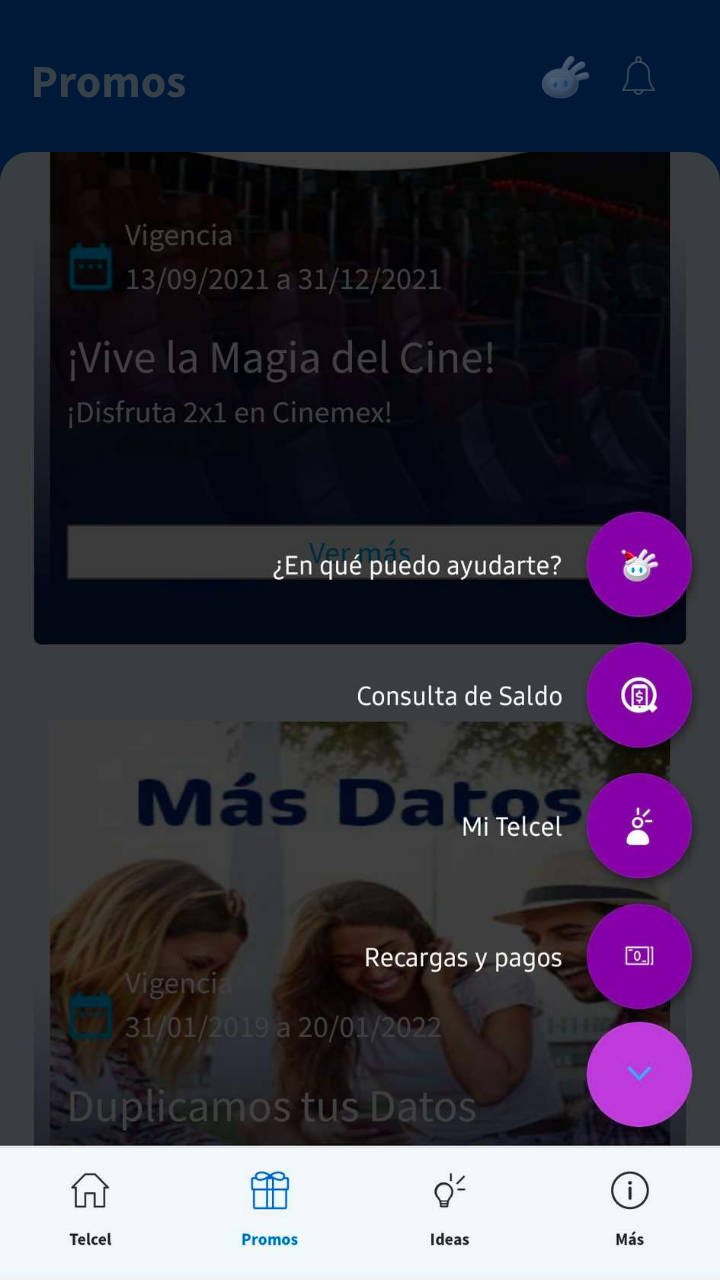Open the Más tab
The width and height of the screenshot is (720, 1280).
tap(629, 1210)
